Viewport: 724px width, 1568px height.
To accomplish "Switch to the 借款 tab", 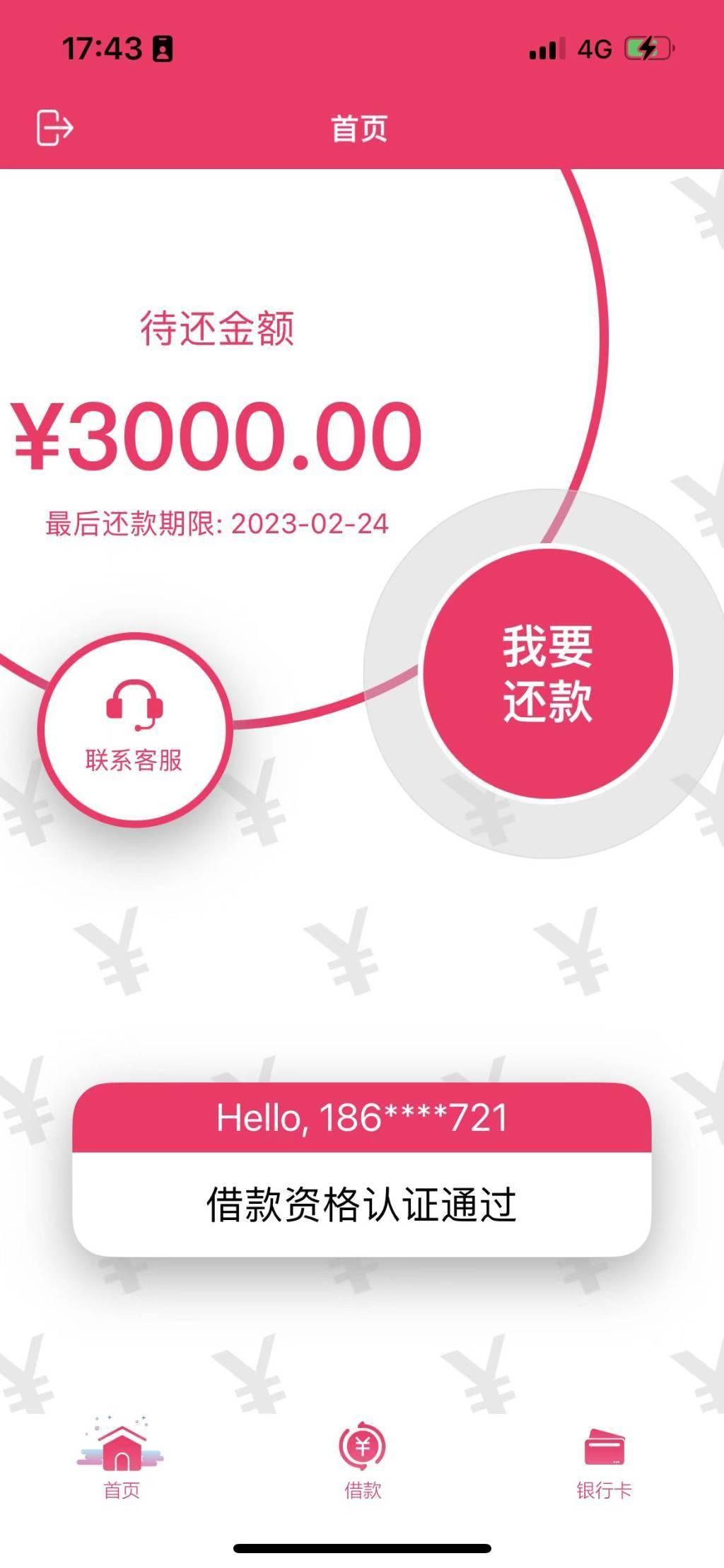I will 362,1459.
